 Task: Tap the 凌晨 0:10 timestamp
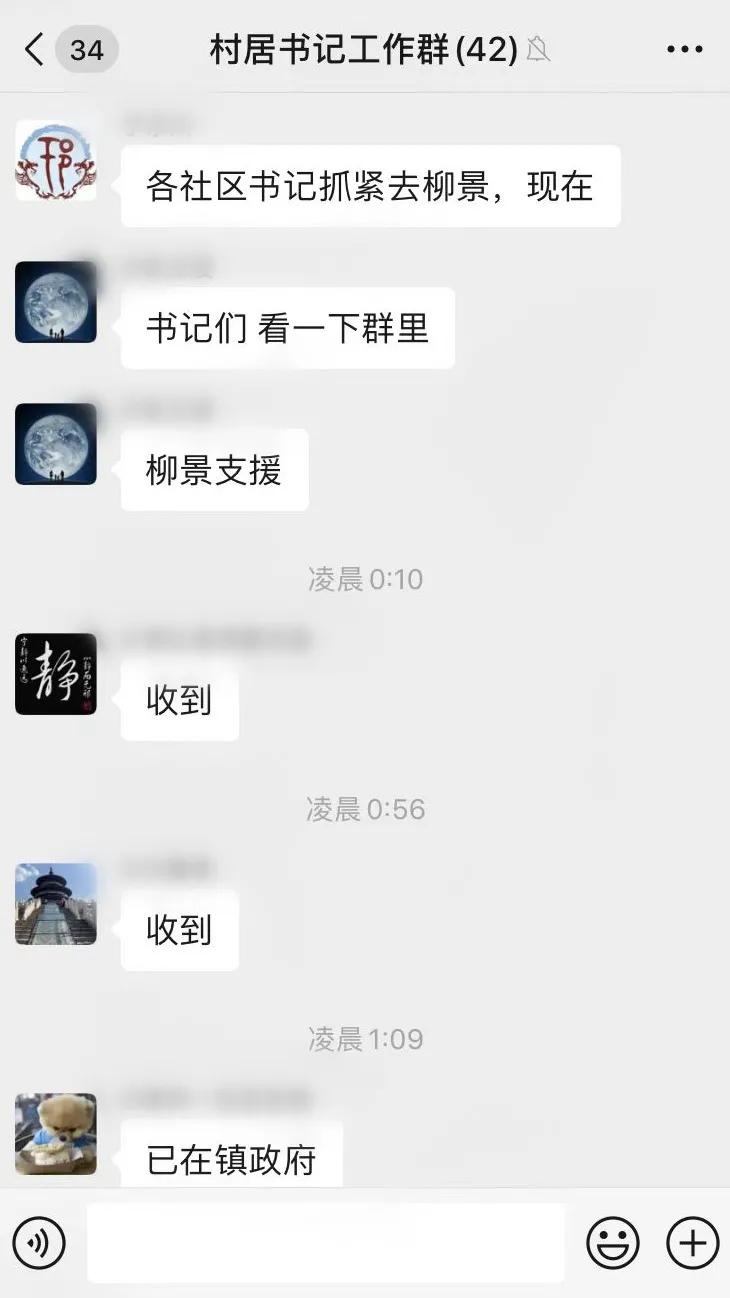tap(365, 578)
